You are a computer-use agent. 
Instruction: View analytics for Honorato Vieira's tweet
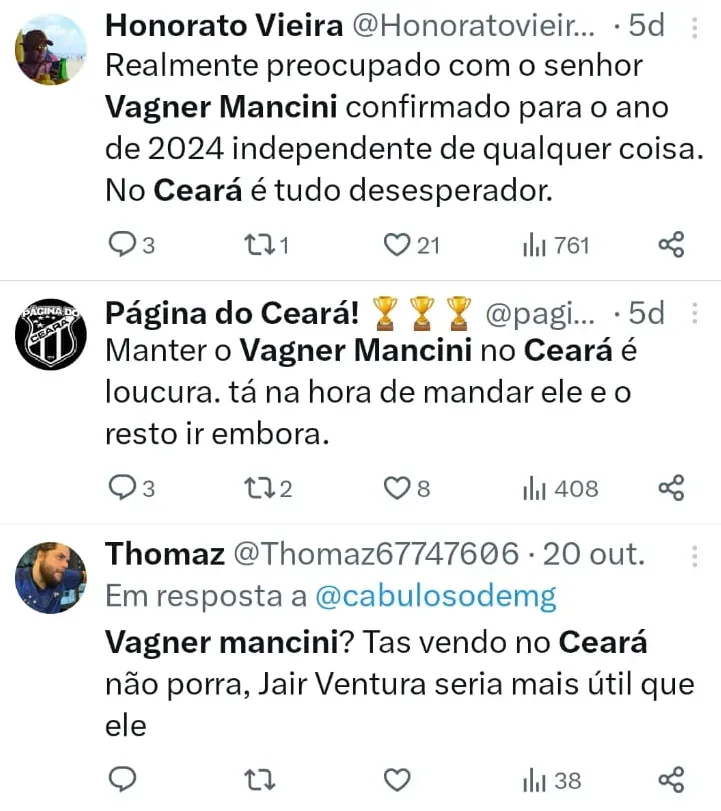[555, 245]
